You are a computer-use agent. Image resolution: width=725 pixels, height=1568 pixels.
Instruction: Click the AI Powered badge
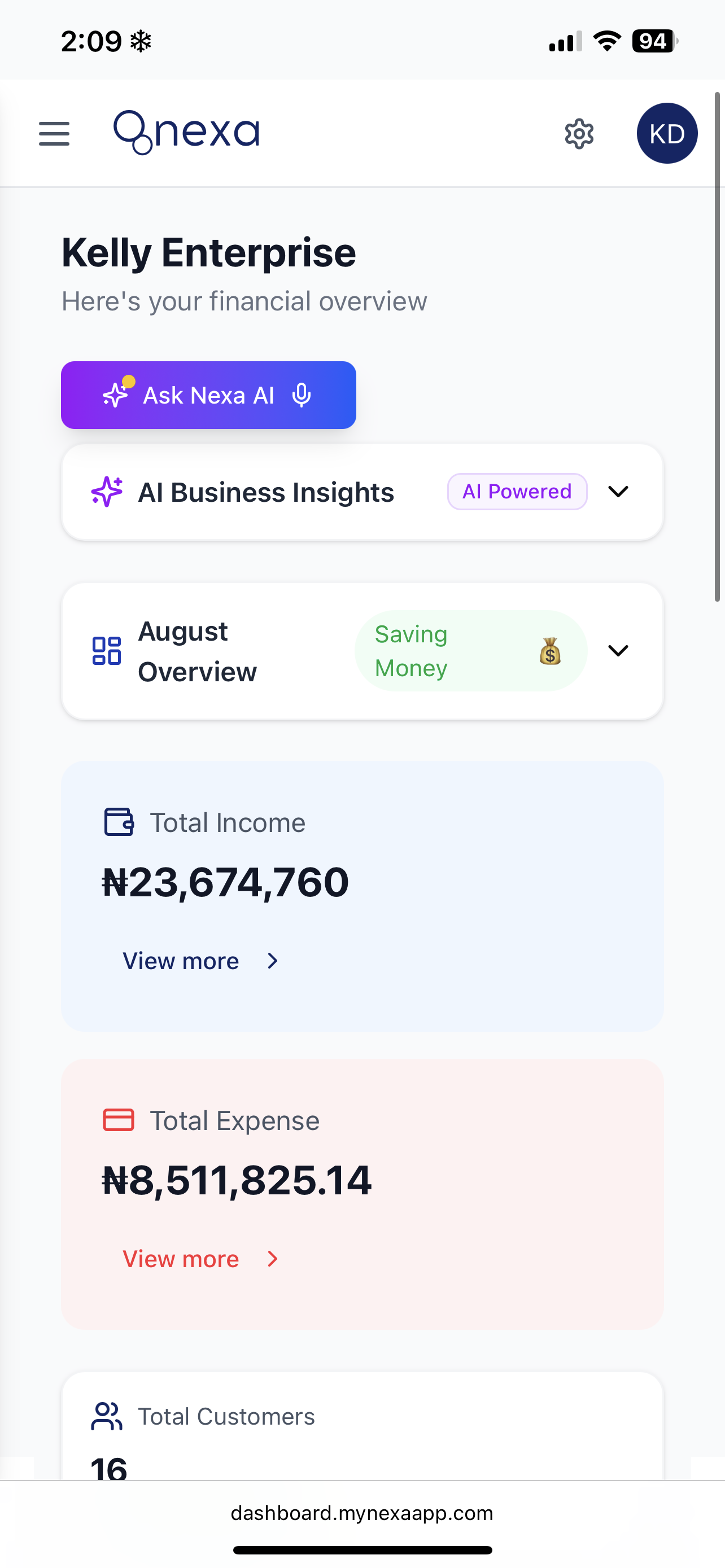pyautogui.click(x=517, y=491)
